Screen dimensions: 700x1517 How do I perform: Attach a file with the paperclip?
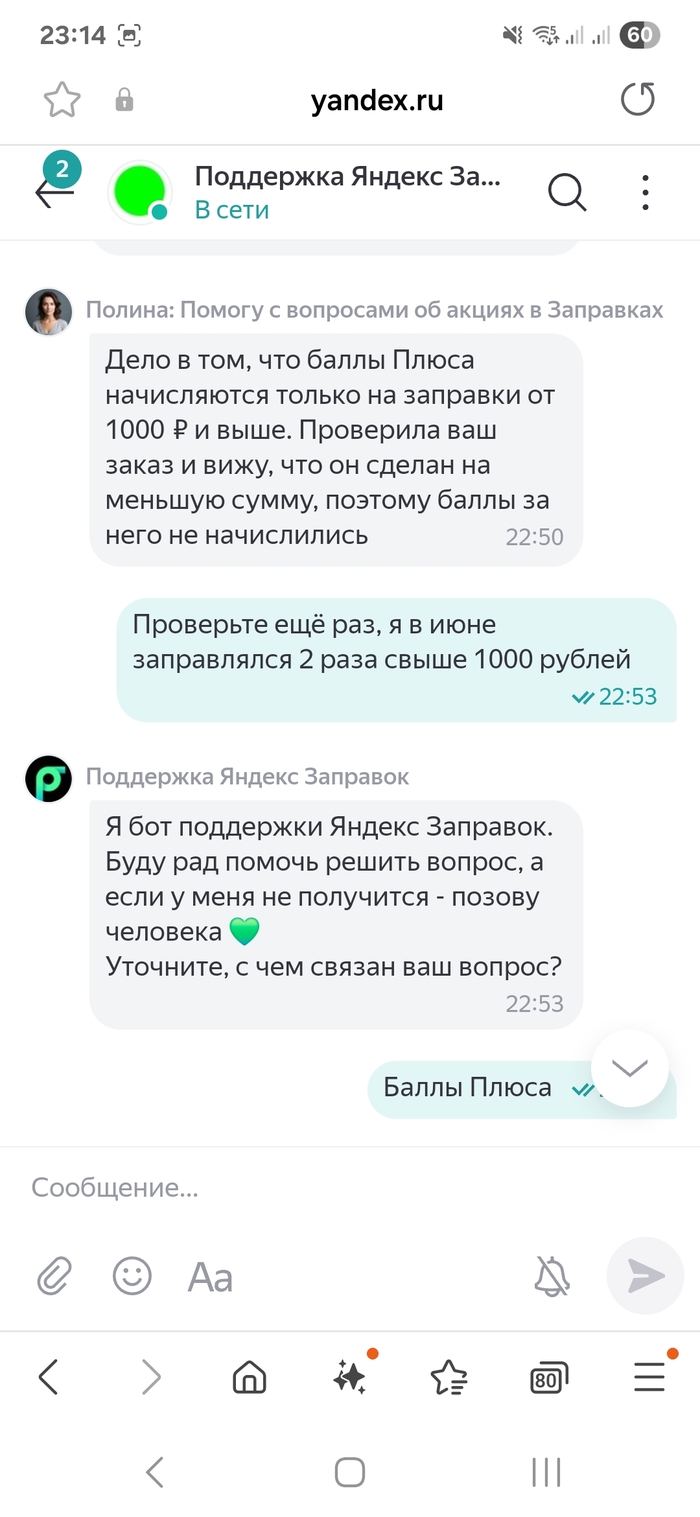tap(56, 1276)
